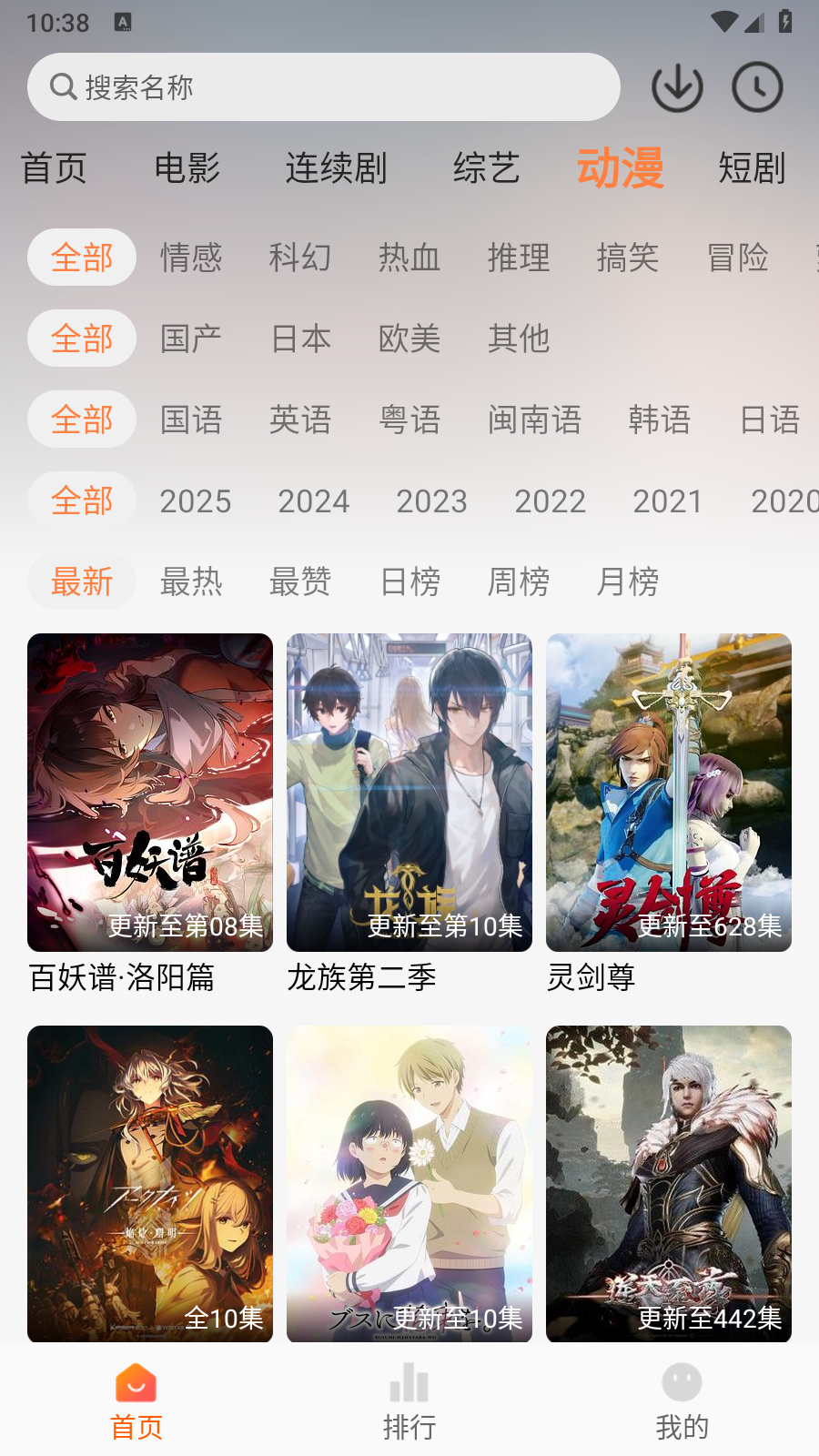Click the search magnifier icon
Screen dimensions: 819x1456
coord(62,86)
